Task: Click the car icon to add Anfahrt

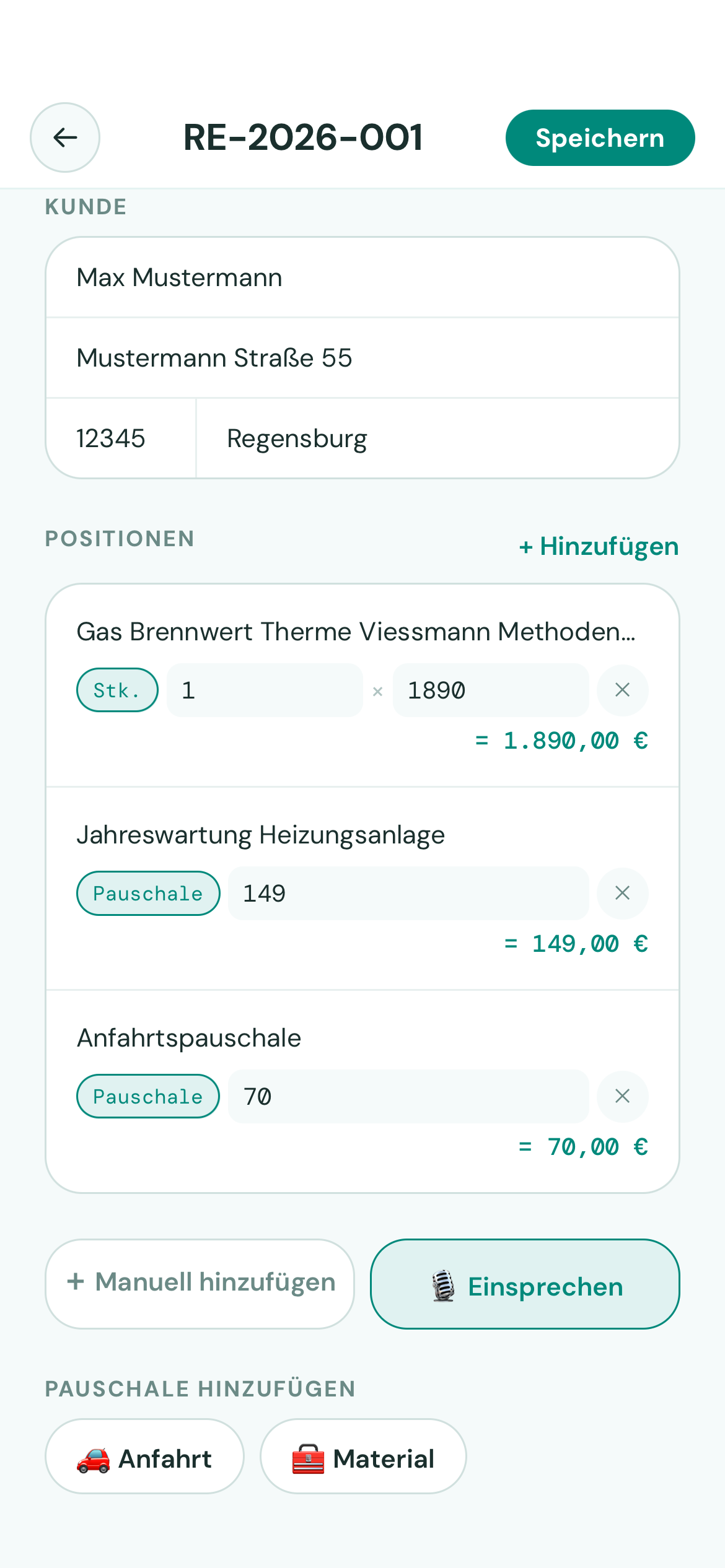Action: (x=94, y=1458)
